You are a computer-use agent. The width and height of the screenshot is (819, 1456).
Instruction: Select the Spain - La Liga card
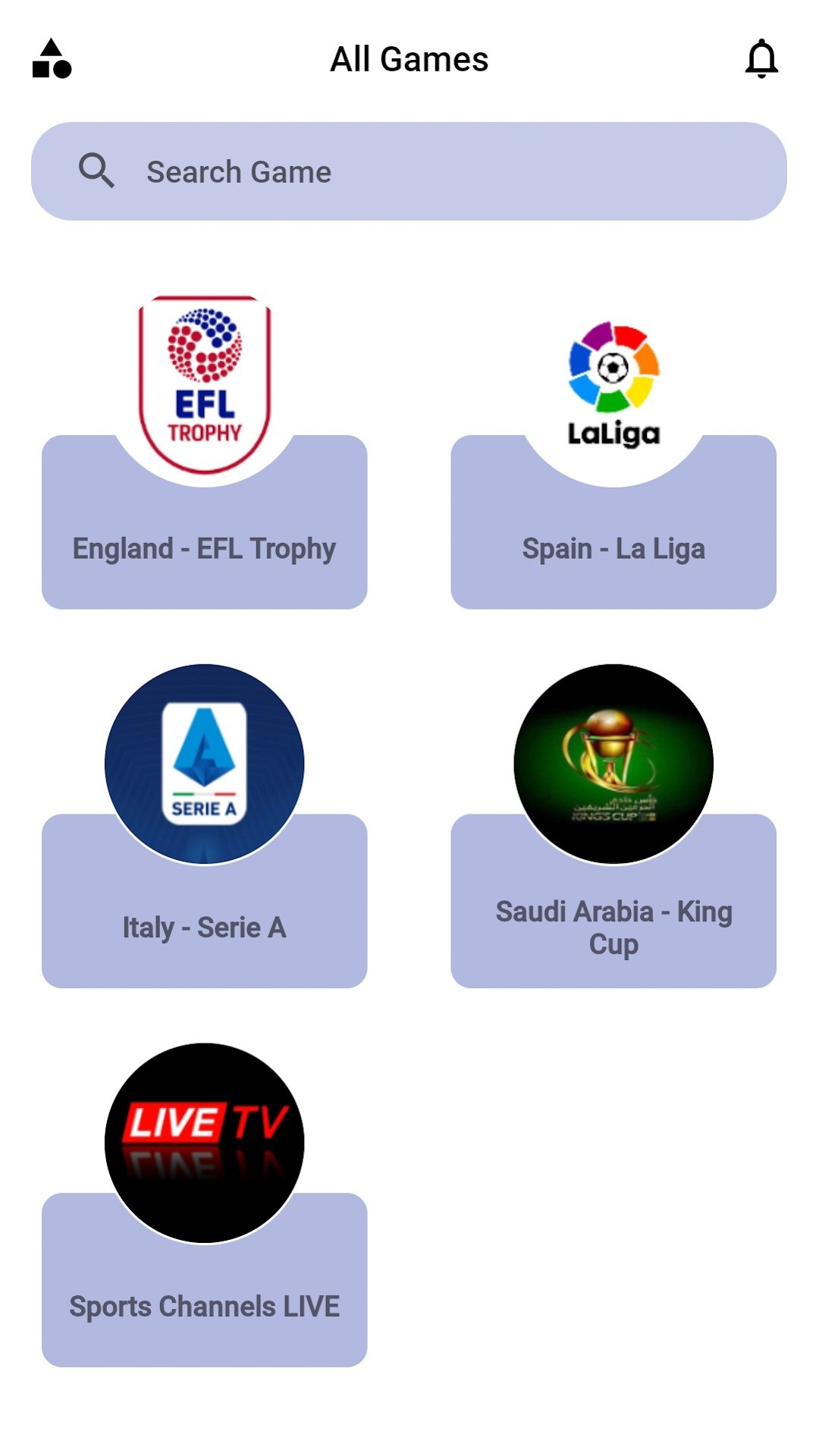(x=613, y=523)
